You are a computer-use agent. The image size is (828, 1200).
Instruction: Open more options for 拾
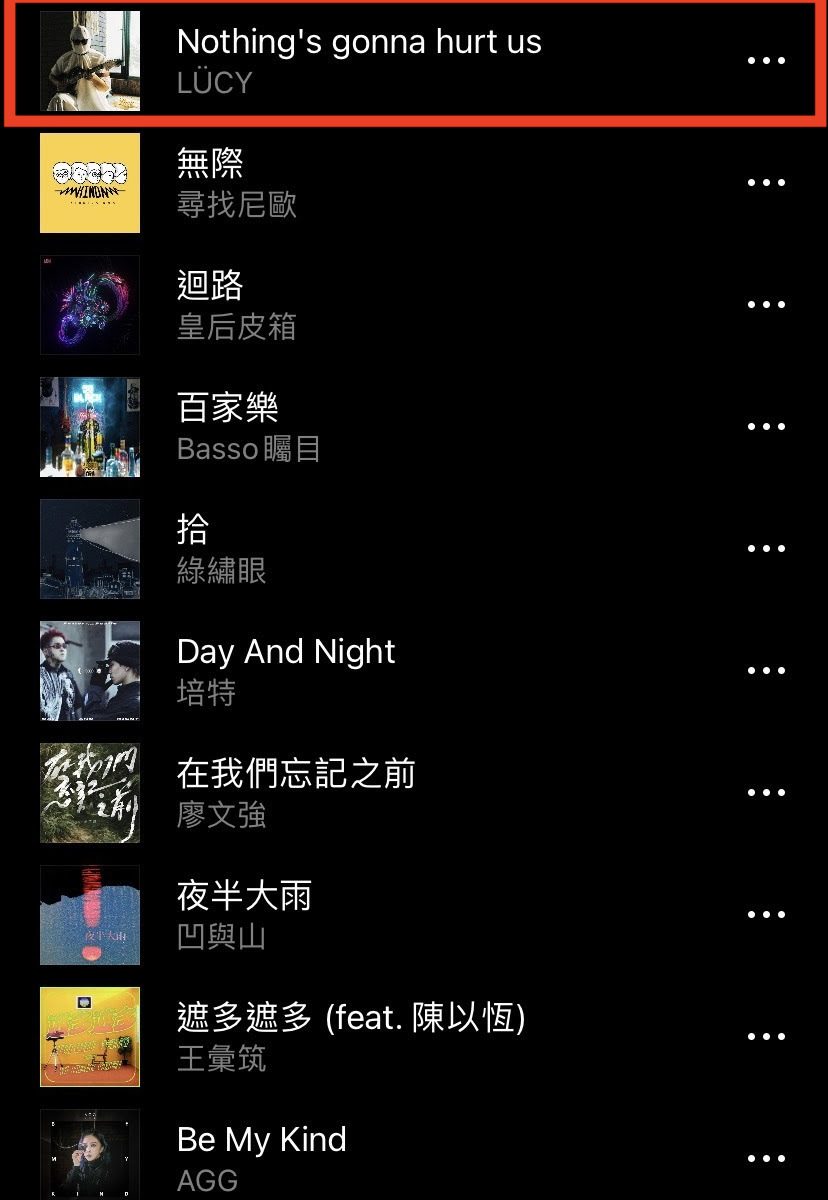[766, 549]
